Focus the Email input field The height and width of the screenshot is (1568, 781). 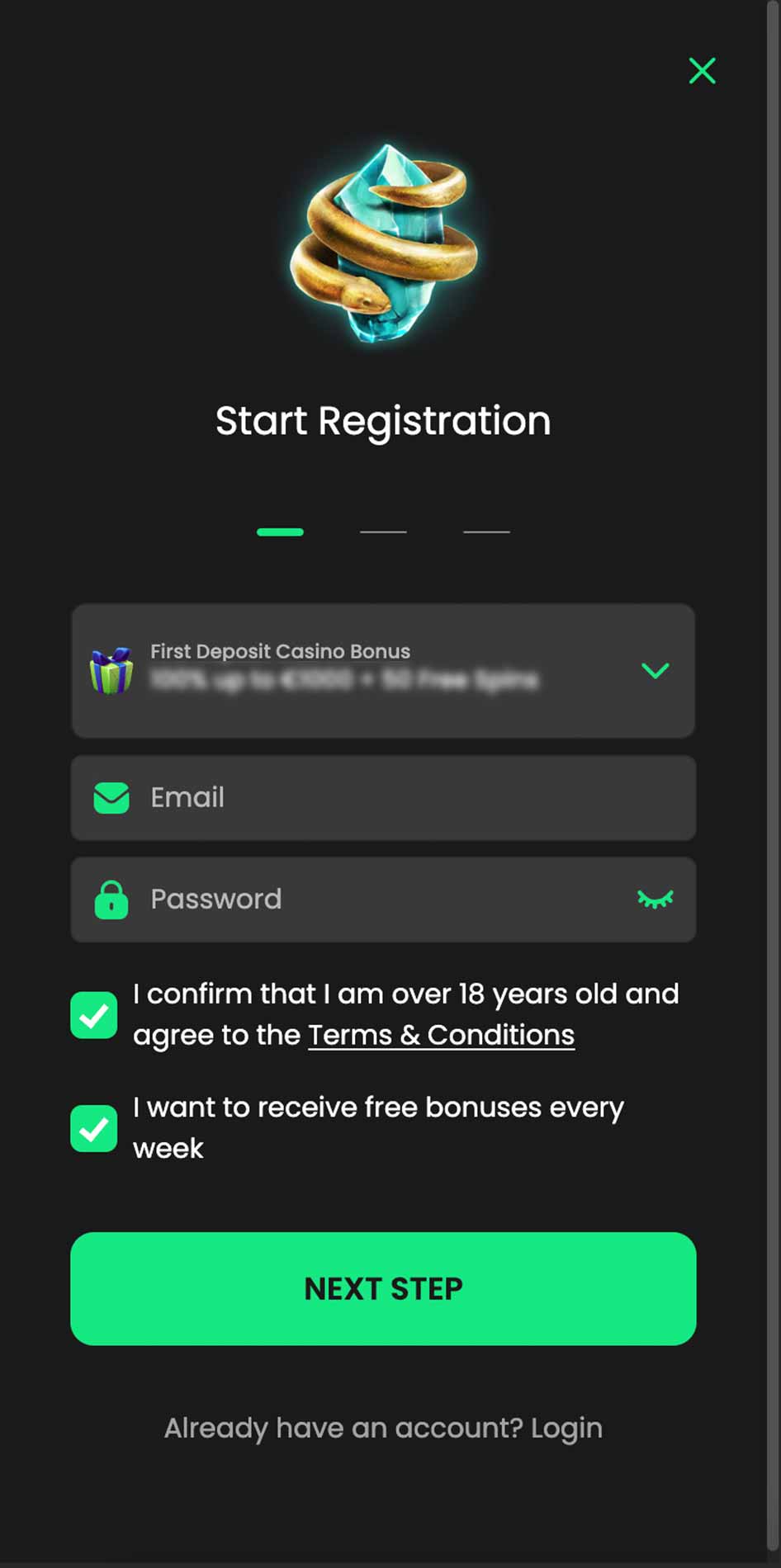pos(383,798)
